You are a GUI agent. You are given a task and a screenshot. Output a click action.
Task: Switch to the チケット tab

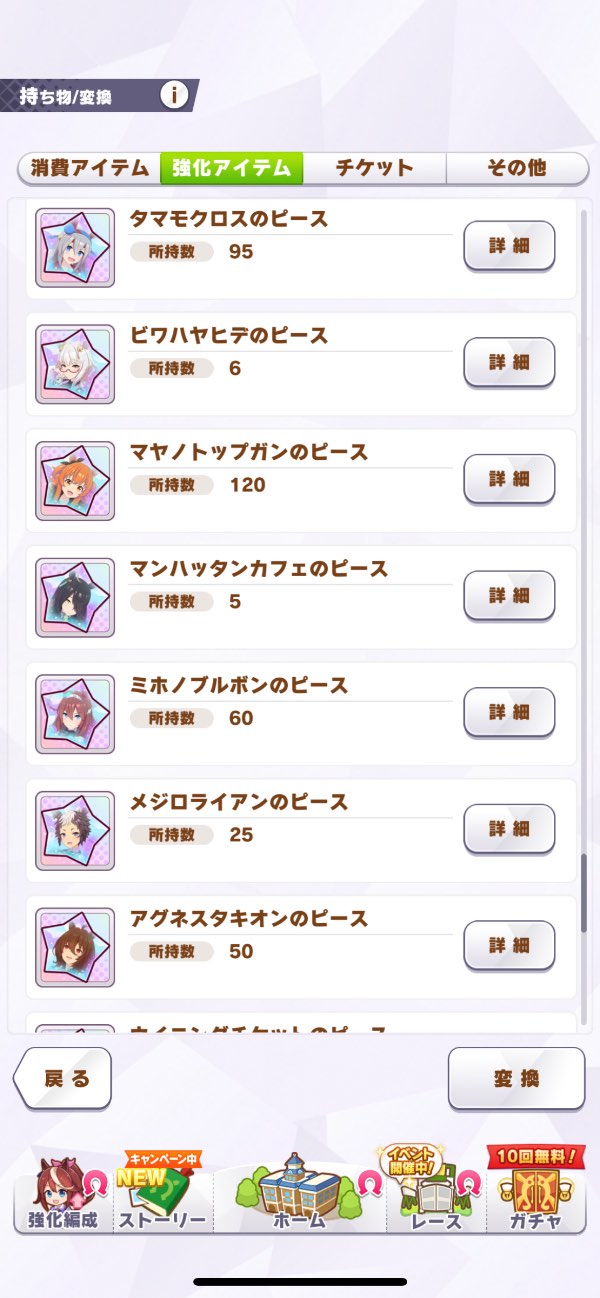(x=374, y=168)
